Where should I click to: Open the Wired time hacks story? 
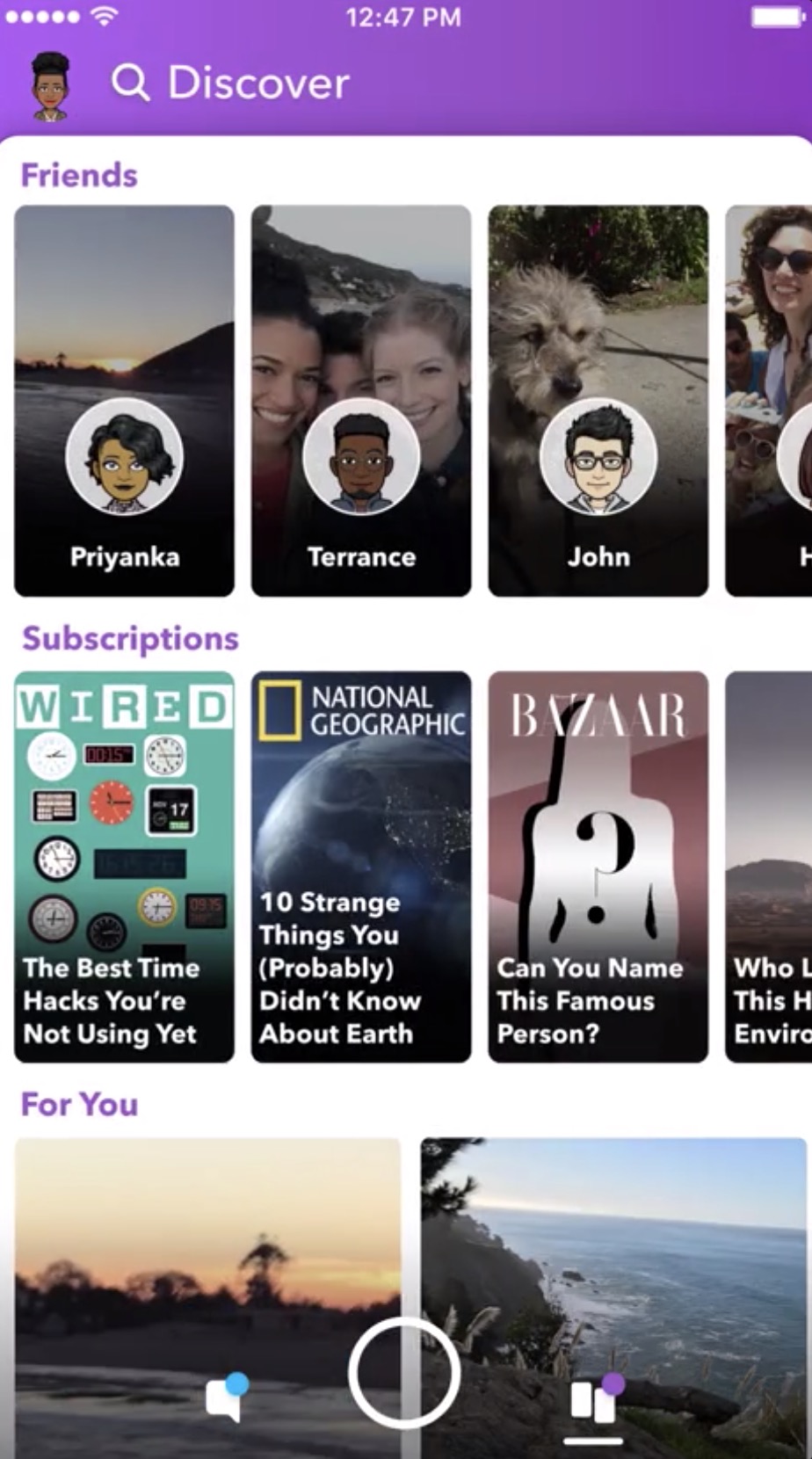(124, 867)
